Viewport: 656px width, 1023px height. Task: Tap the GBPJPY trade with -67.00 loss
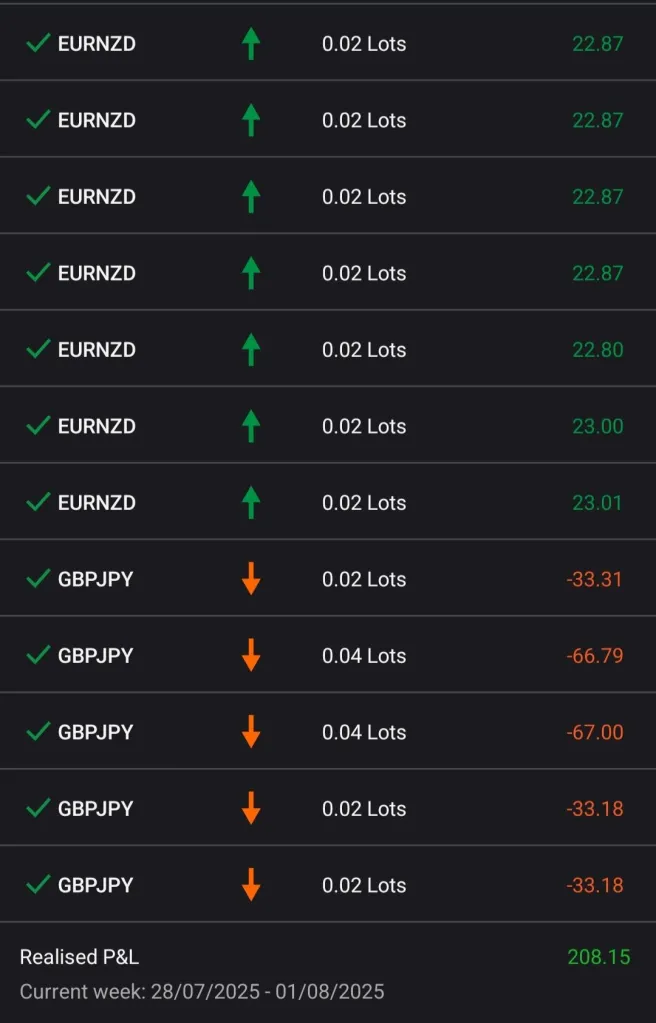(327, 732)
